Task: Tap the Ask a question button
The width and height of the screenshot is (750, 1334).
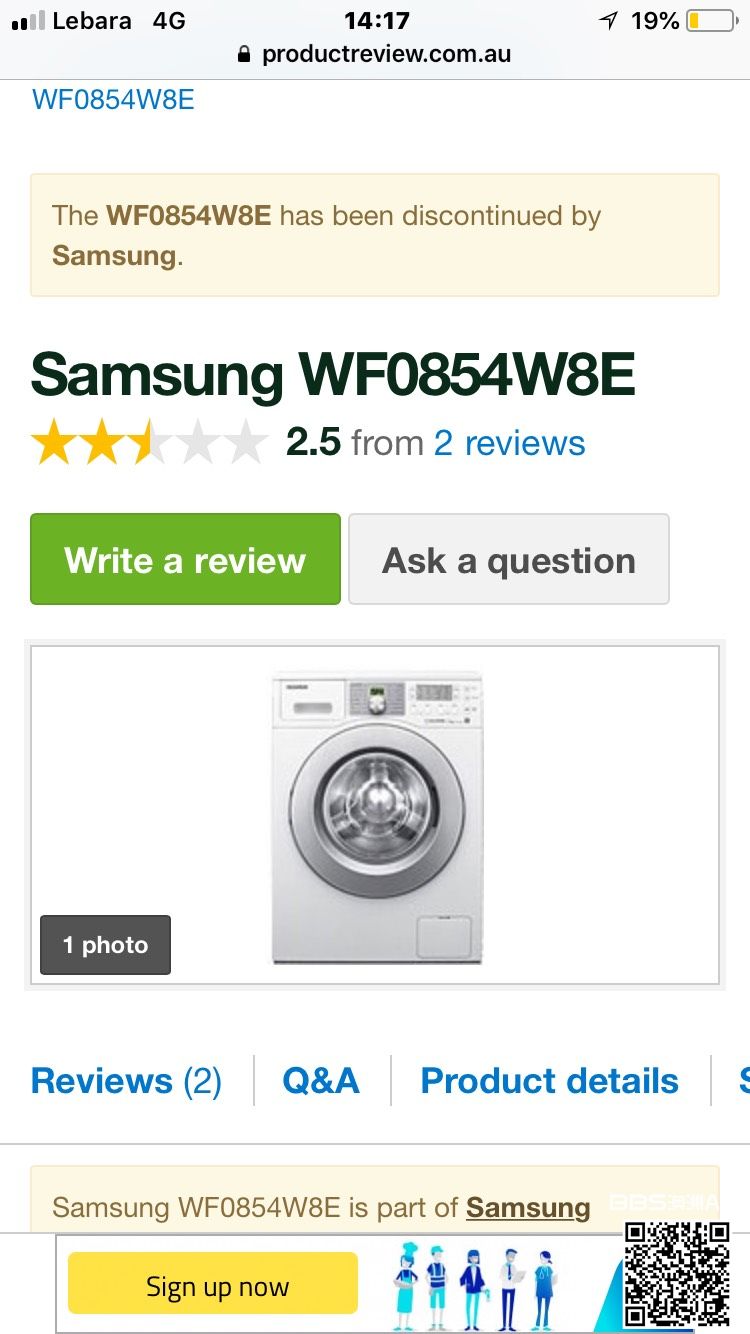Action: pos(508,560)
